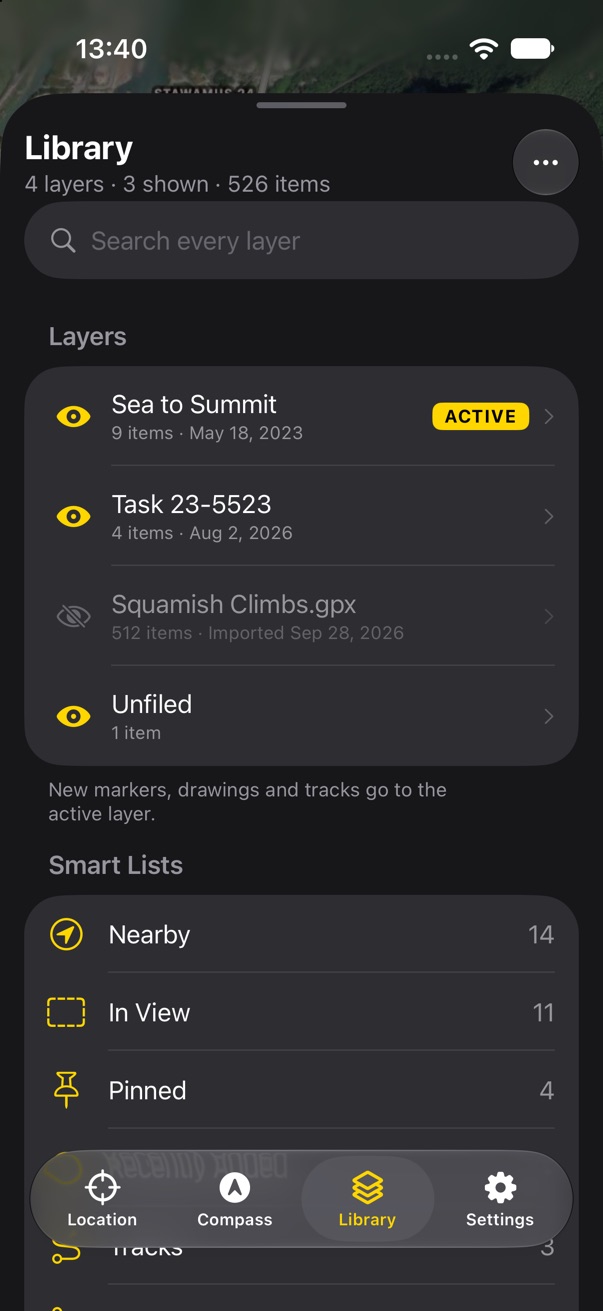This screenshot has width=603, height=1311.
Task: Switch to the Location tab
Action: (x=102, y=1199)
